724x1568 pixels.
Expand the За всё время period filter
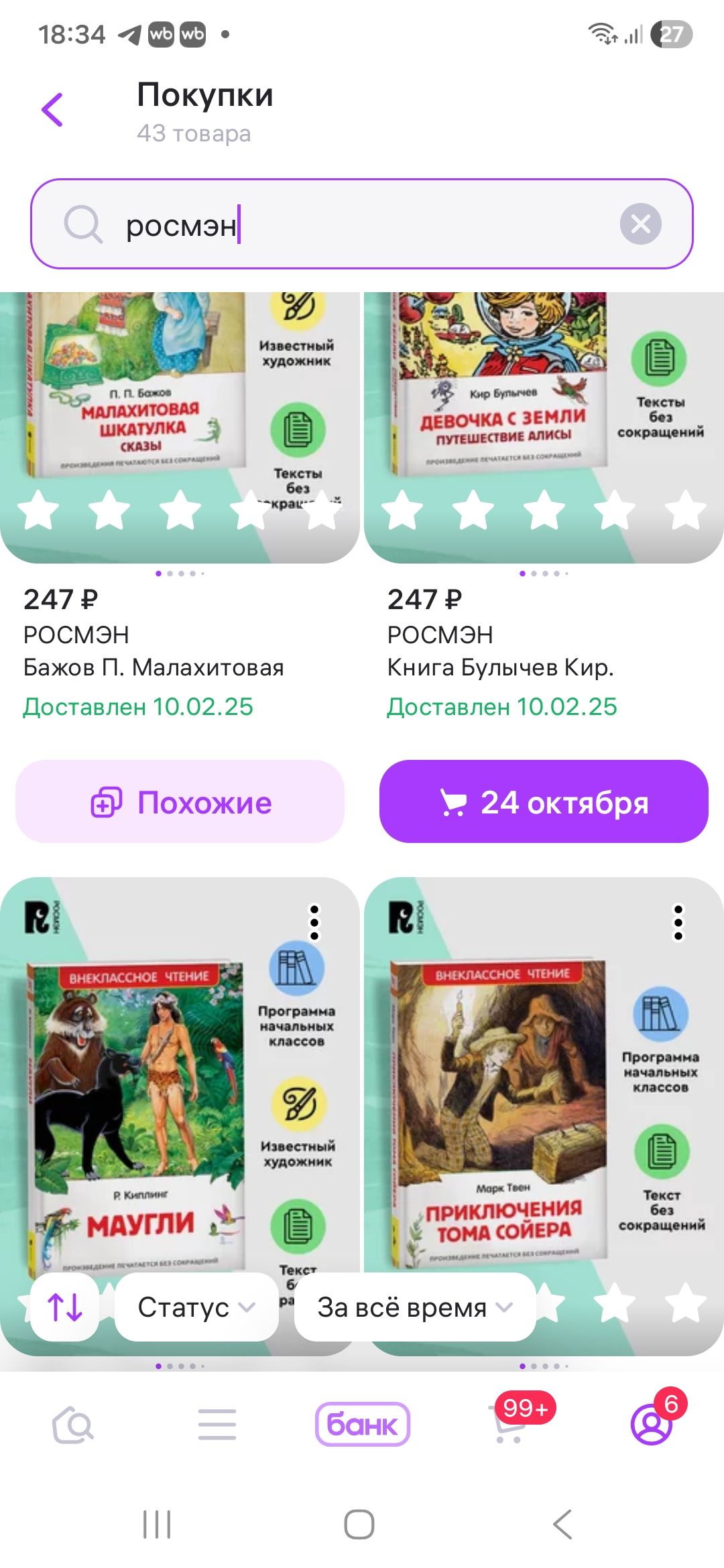(x=414, y=1307)
